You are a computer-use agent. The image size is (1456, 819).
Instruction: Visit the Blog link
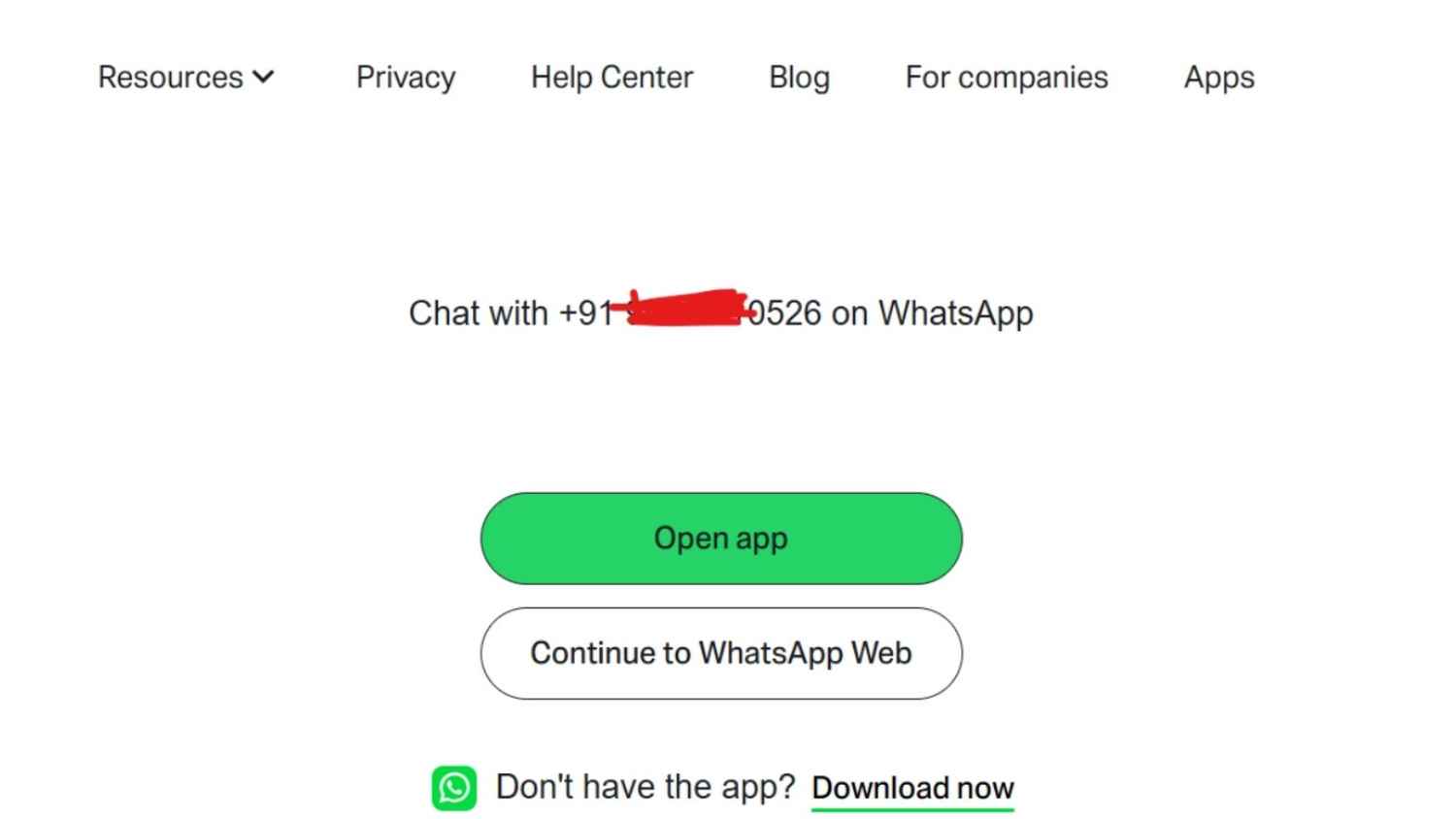pyautogui.click(x=799, y=78)
